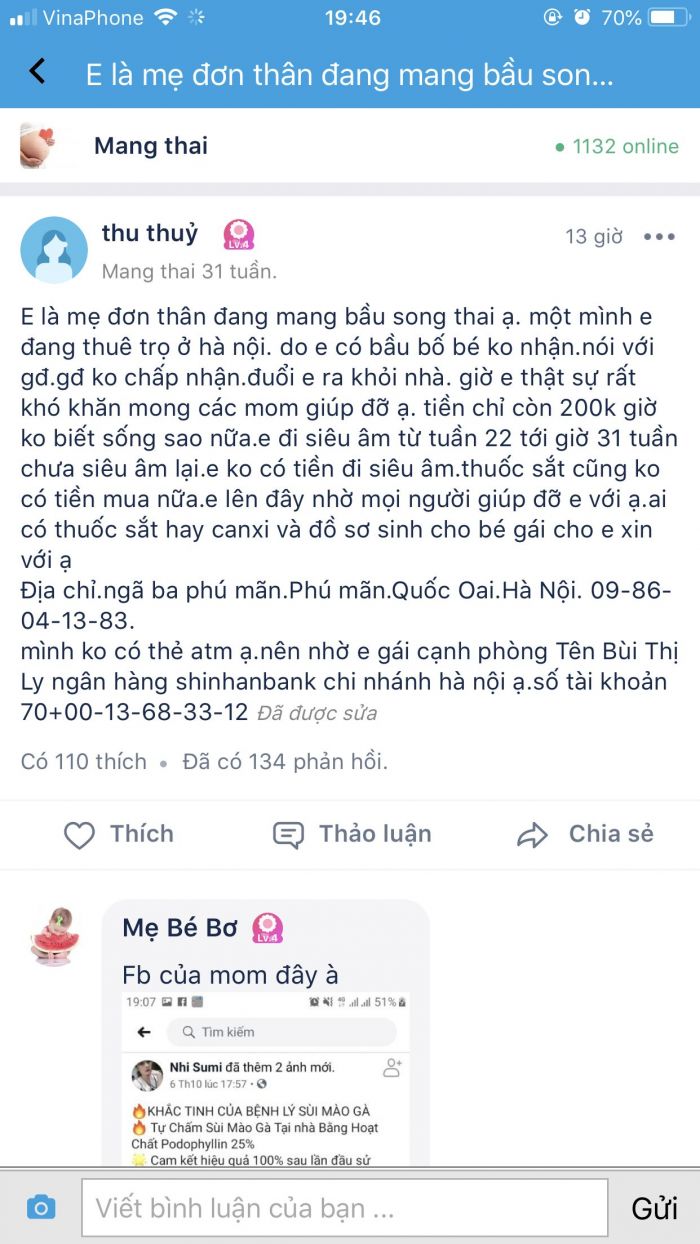
Task: View the 134 replies
Action: click(285, 762)
